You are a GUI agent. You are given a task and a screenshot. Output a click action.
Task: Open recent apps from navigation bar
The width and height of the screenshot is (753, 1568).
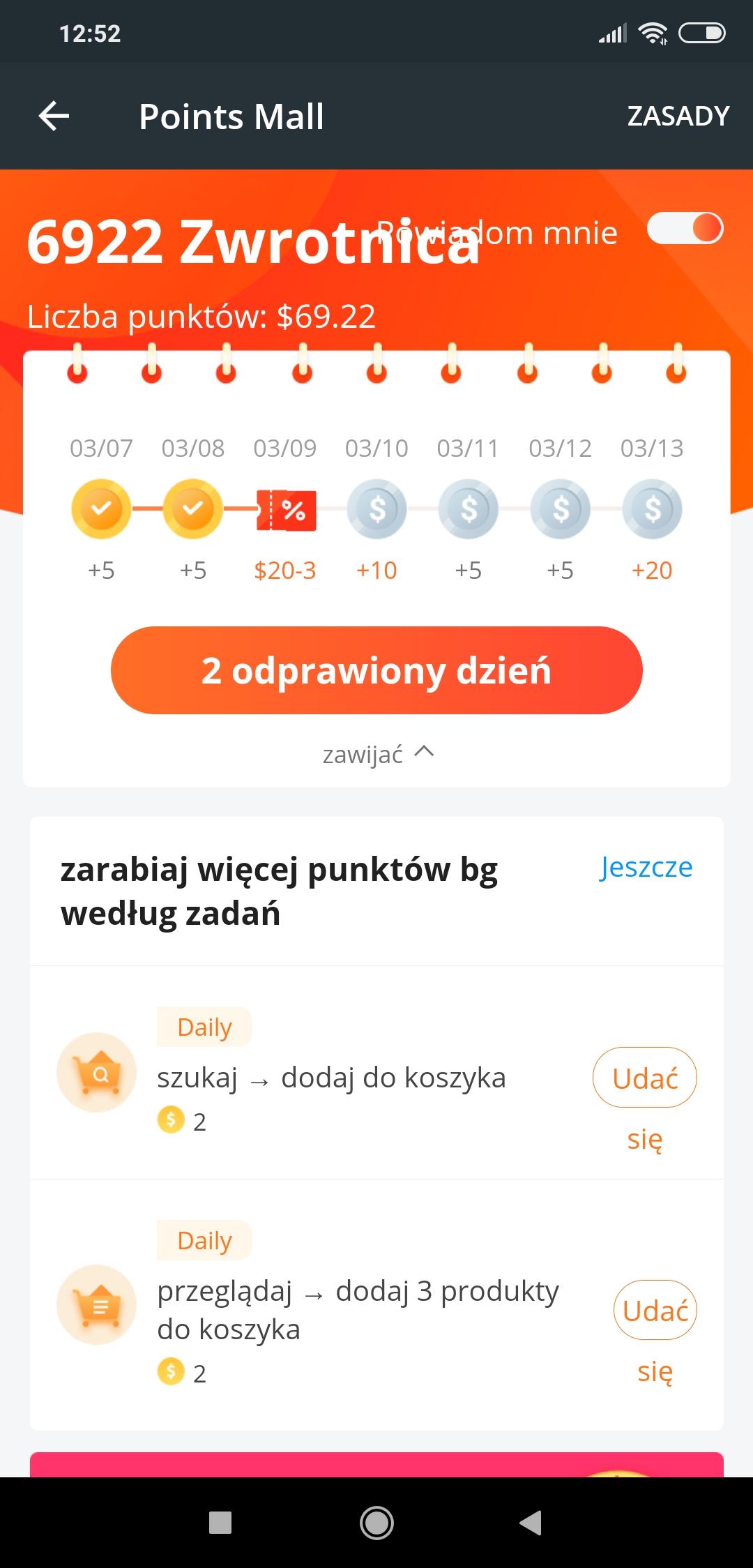click(x=220, y=1523)
